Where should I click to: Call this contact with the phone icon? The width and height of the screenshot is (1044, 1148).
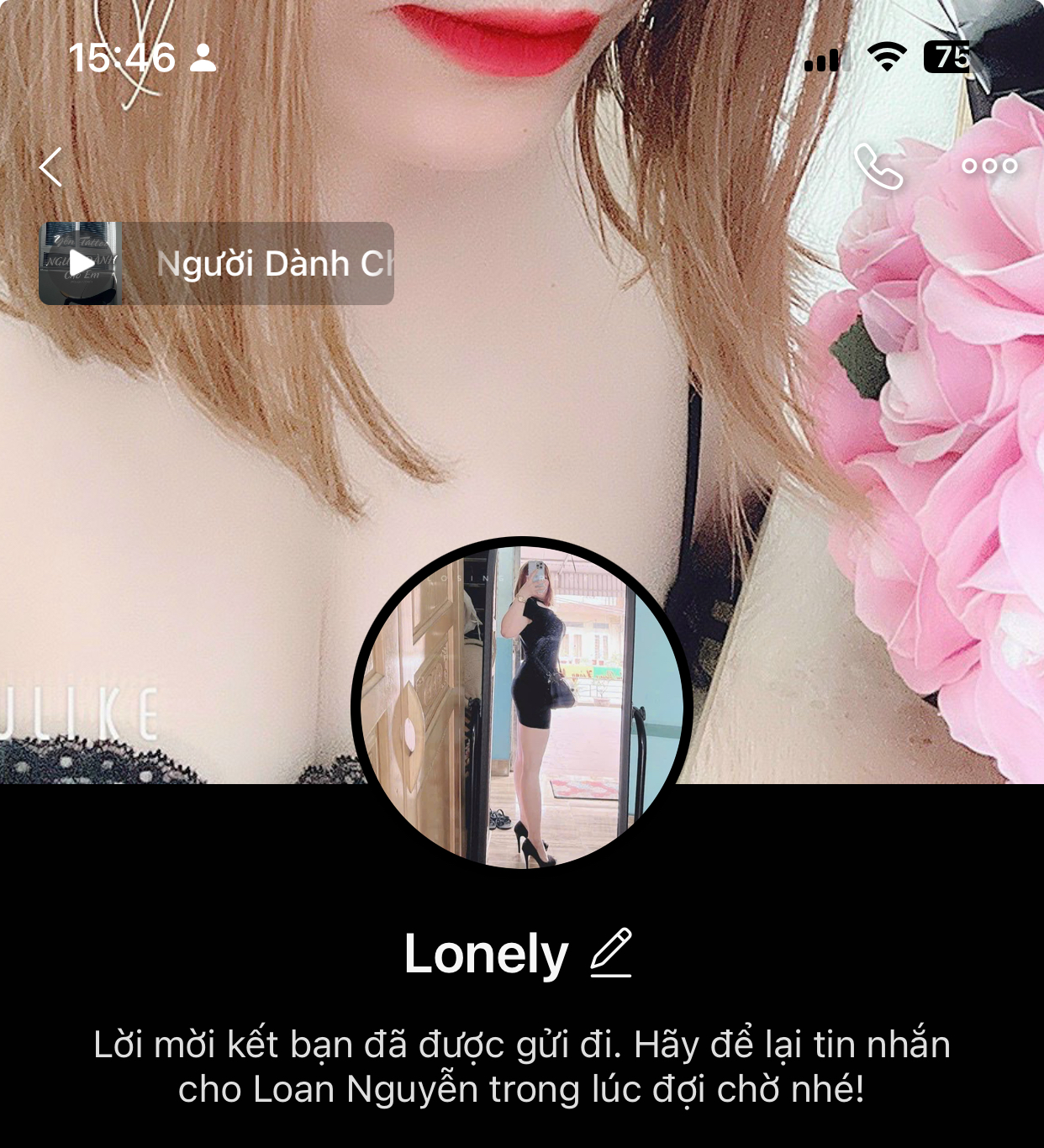point(878,166)
